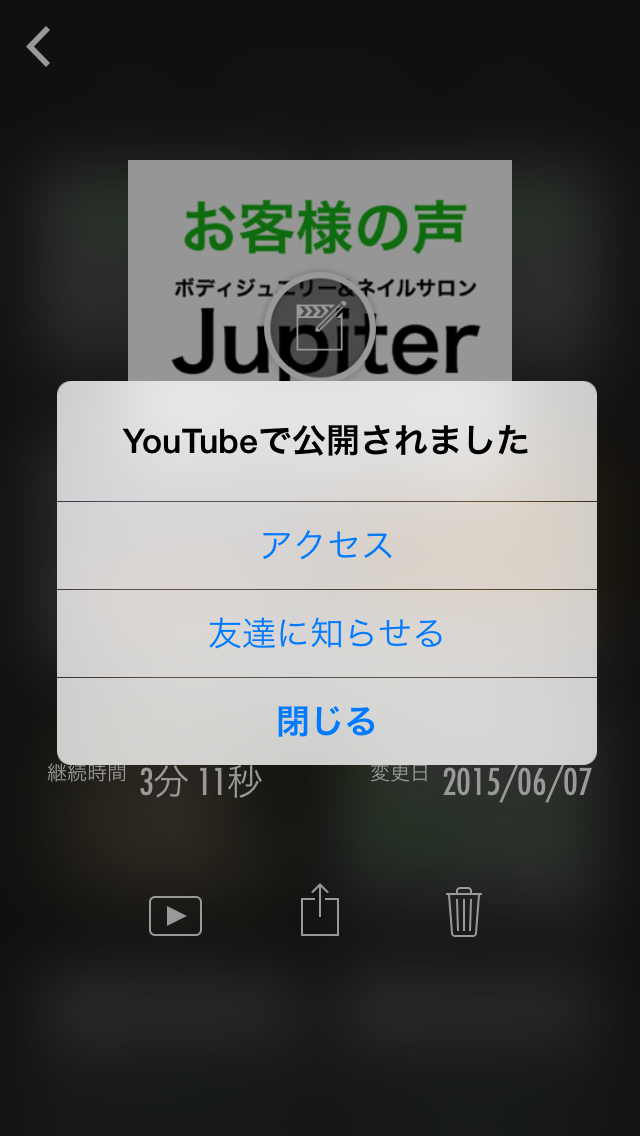
Task: Tap the edit clapperboard on the Jupiter thumbnail
Action: click(320, 327)
